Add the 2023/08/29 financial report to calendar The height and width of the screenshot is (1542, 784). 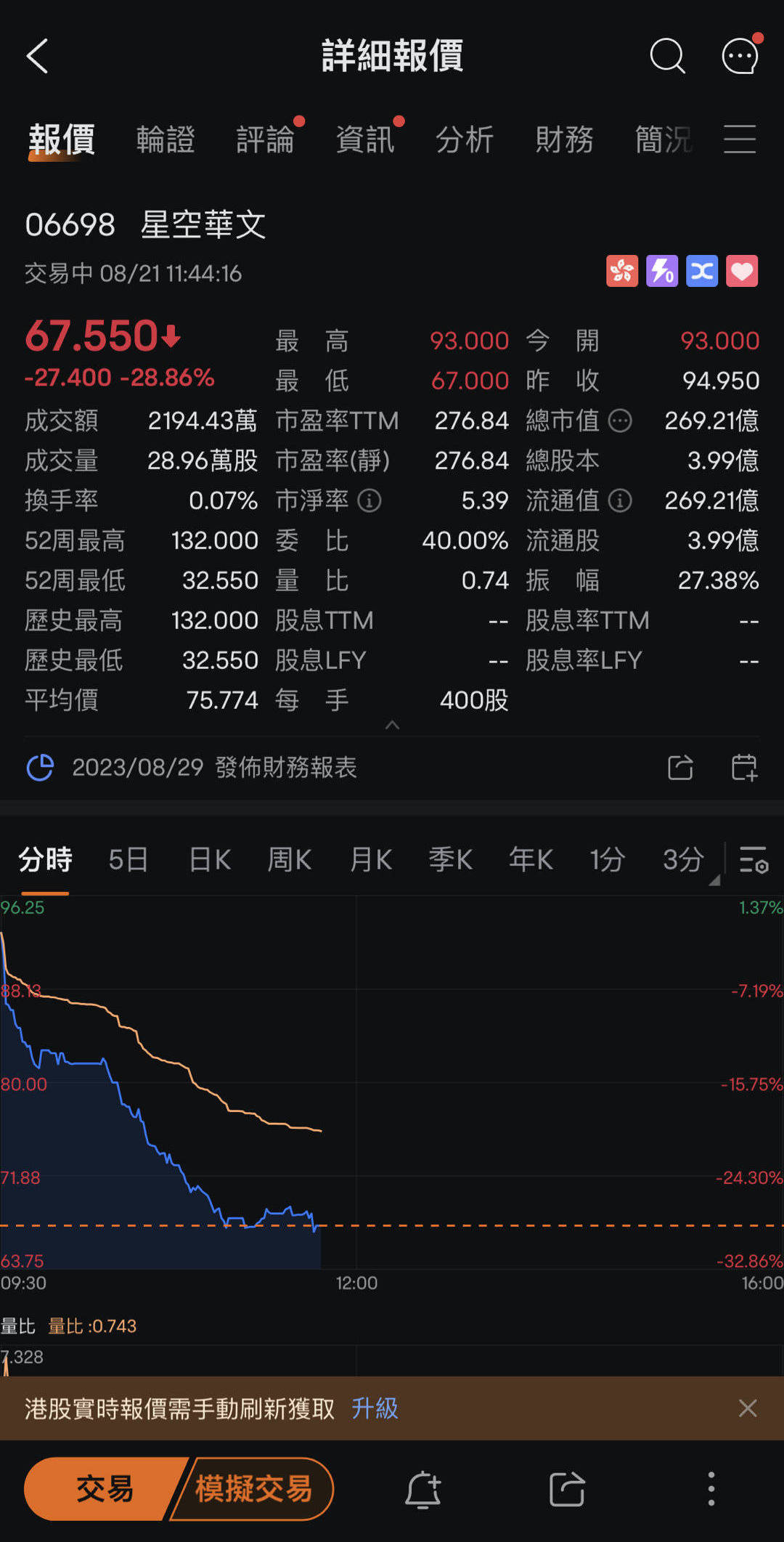pos(744,768)
